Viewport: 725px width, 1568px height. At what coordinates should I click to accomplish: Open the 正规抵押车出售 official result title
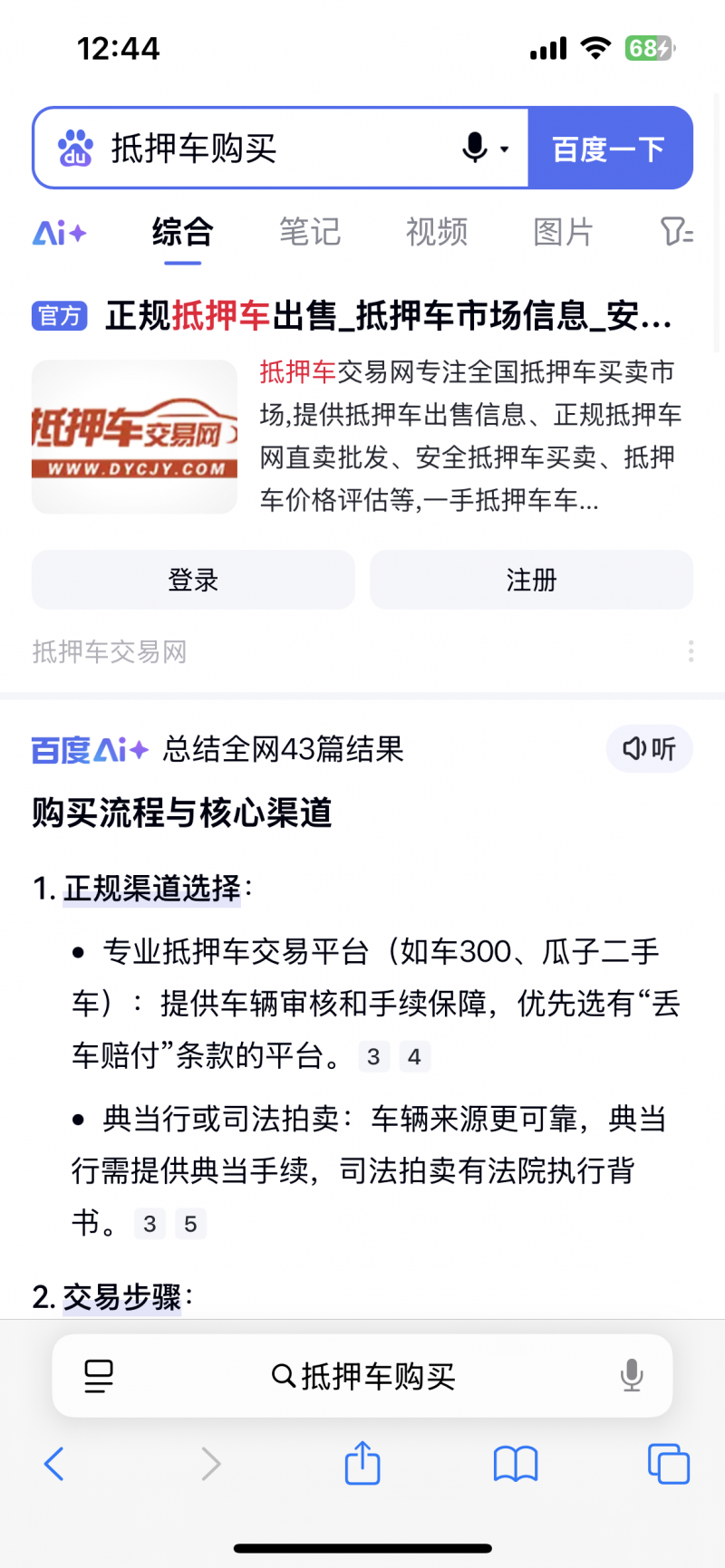point(388,316)
